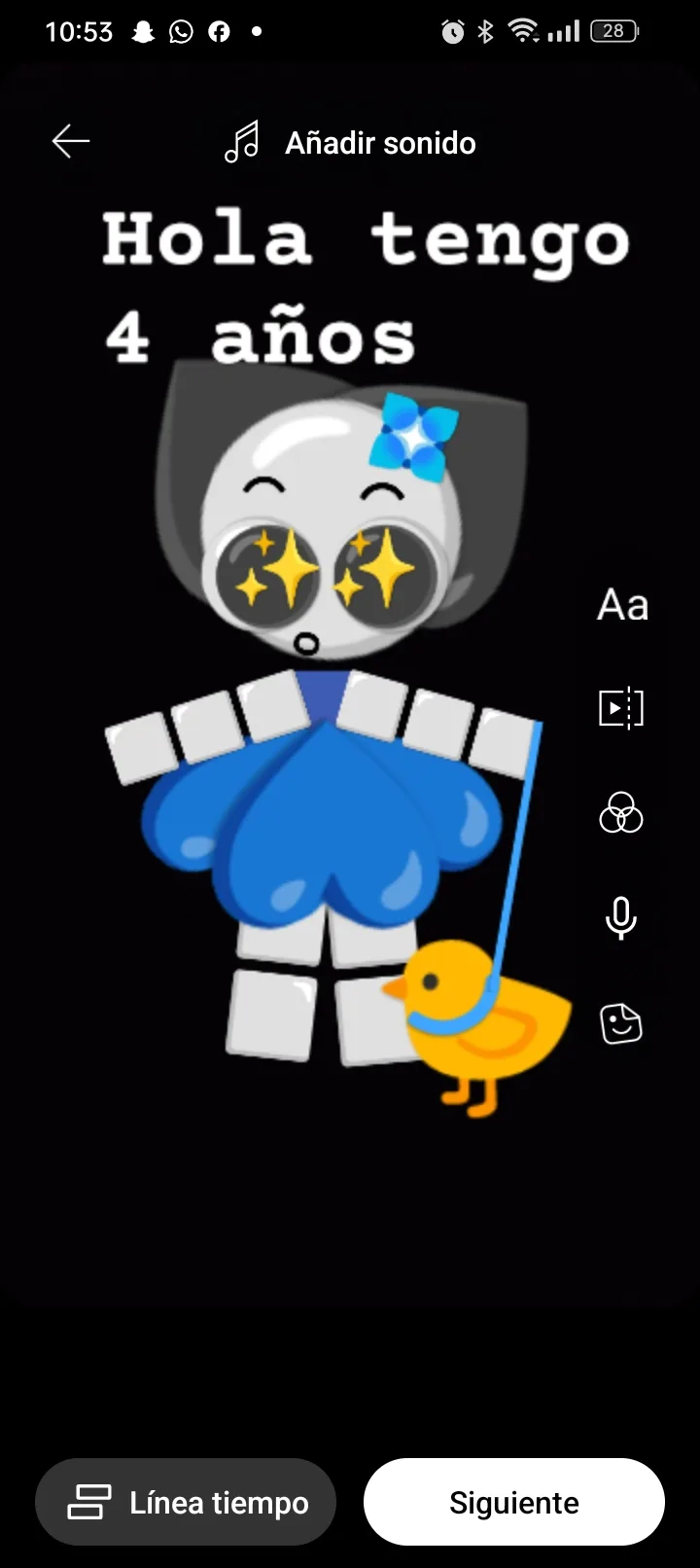Open the stickers panel

point(621,1023)
